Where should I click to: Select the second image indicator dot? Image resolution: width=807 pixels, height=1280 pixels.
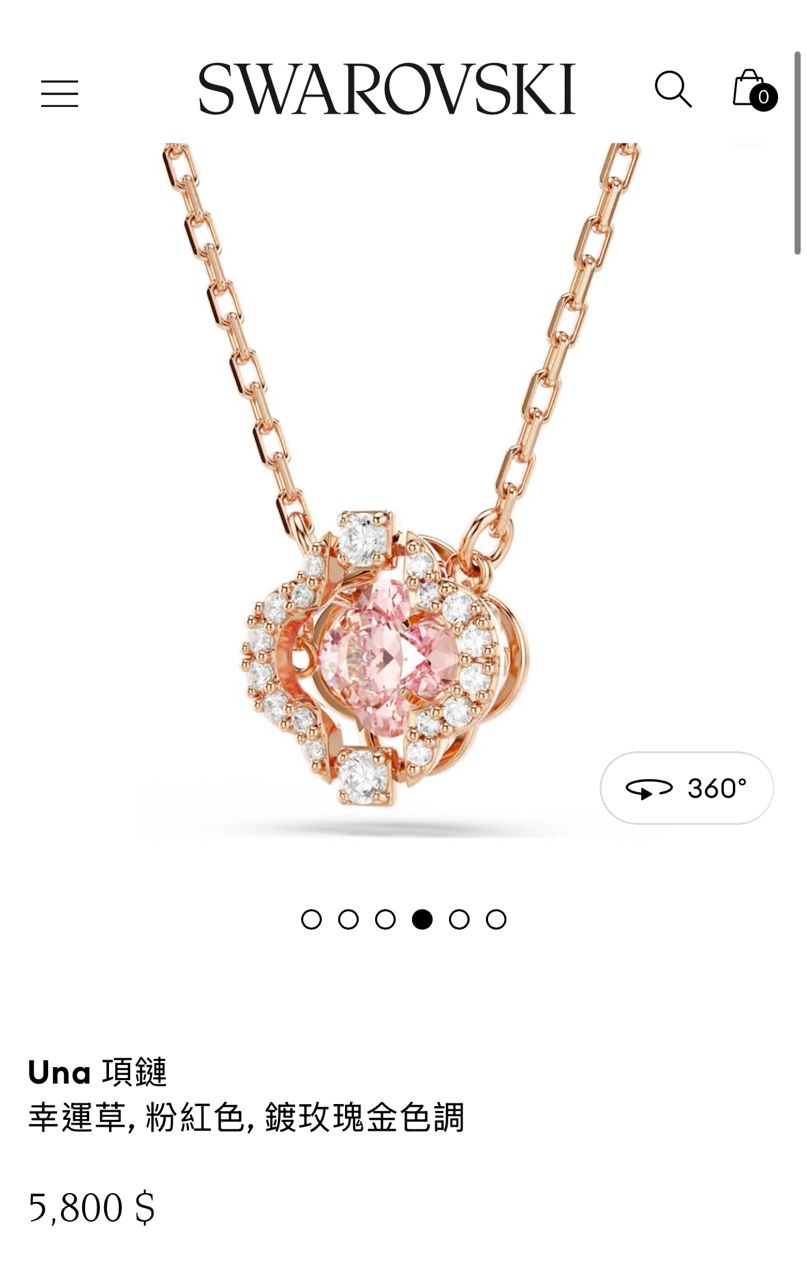(x=348, y=919)
